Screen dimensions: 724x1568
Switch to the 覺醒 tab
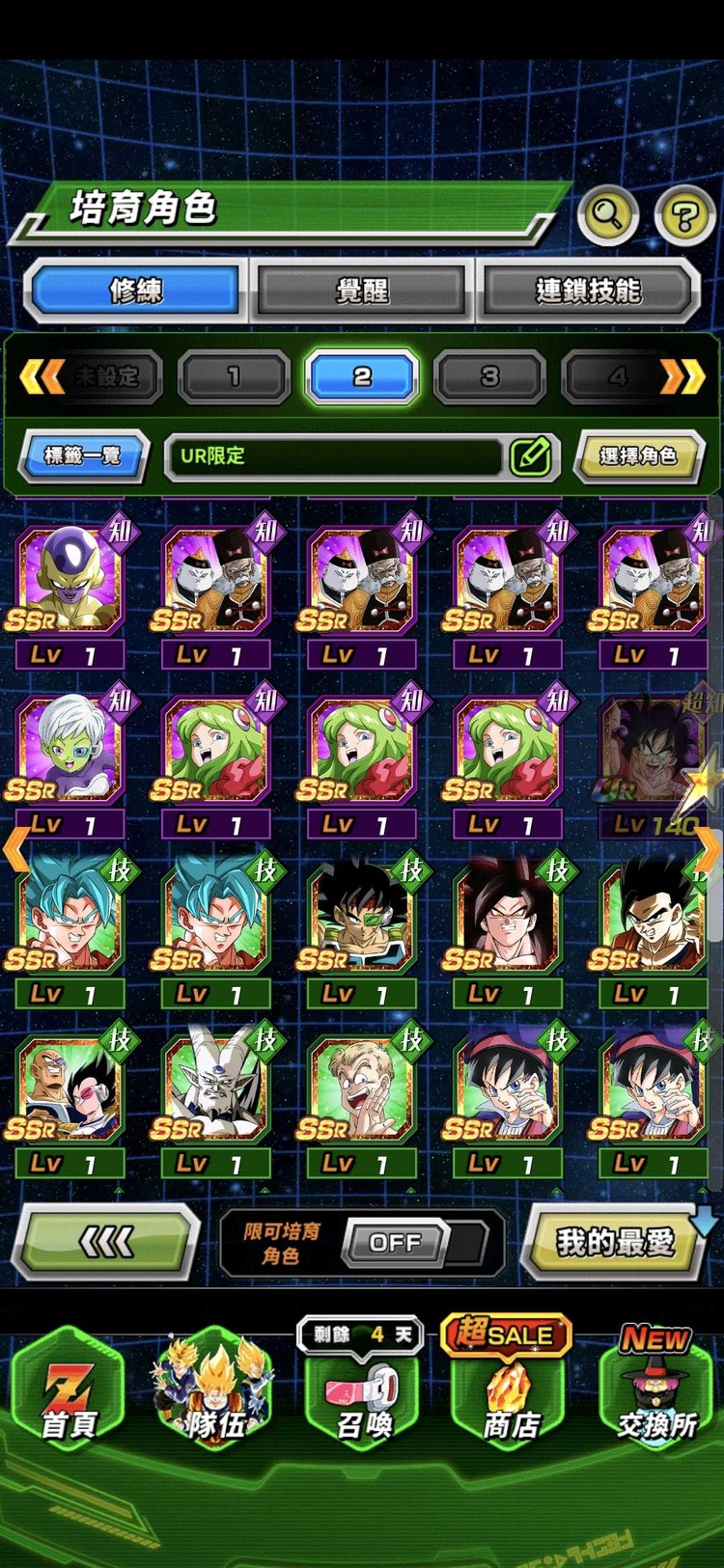tap(362, 289)
